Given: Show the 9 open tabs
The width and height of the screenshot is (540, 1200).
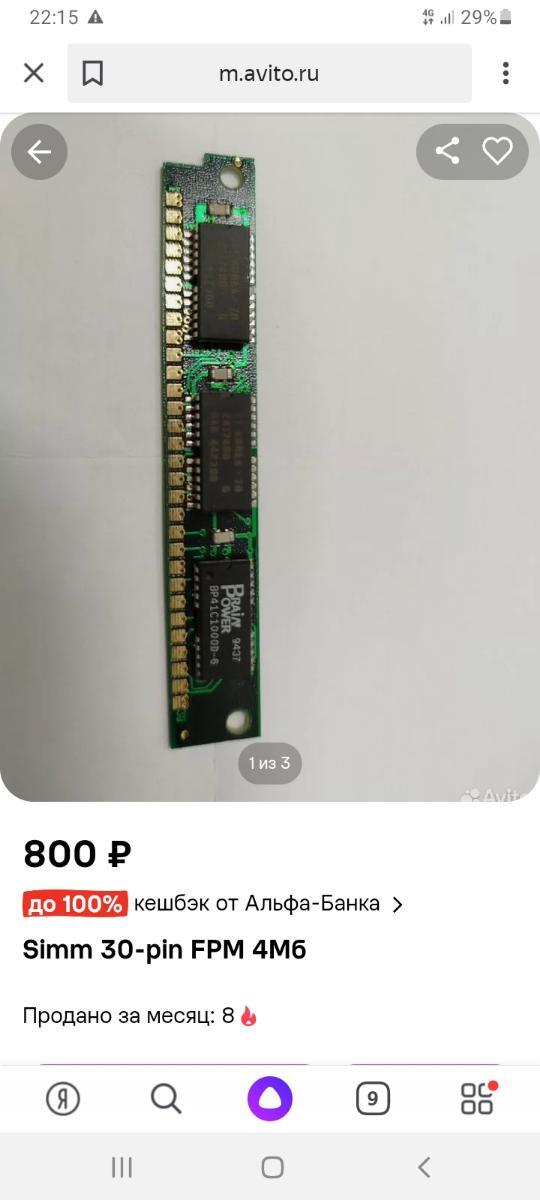Looking at the screenshot, I should pos(373,1099).
